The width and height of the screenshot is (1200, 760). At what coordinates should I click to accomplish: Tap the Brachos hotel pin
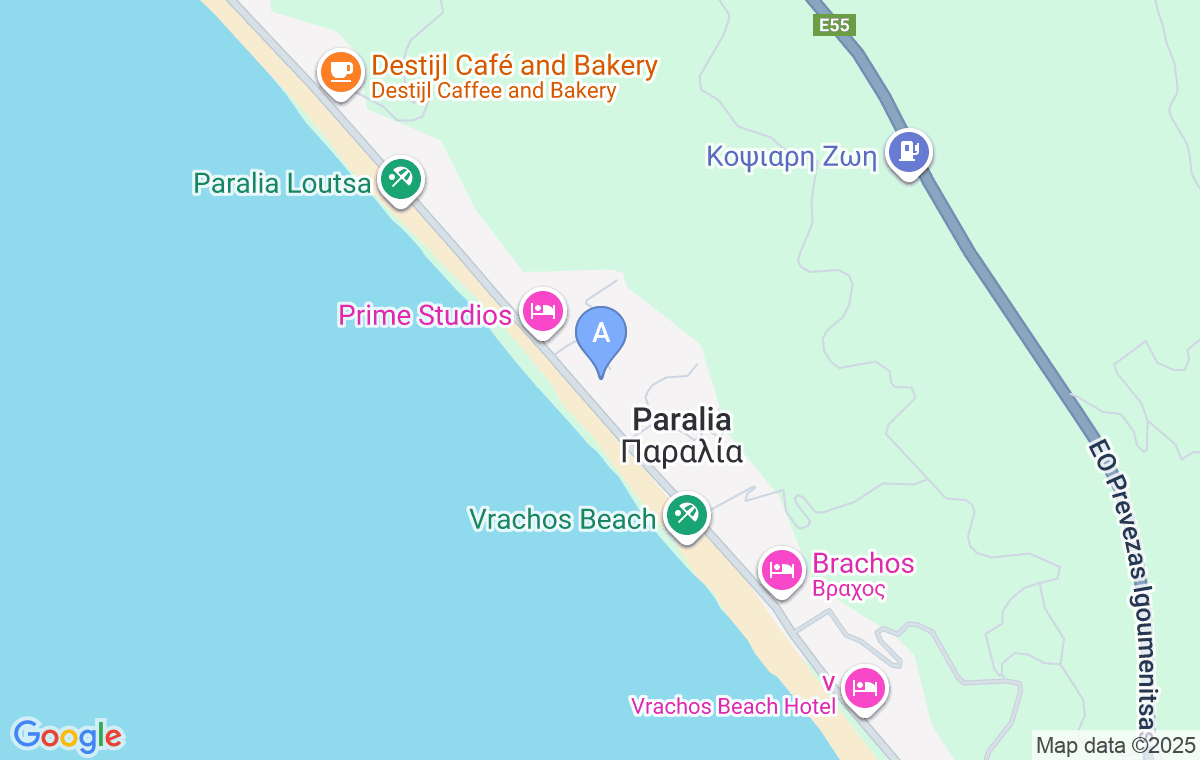781,570
